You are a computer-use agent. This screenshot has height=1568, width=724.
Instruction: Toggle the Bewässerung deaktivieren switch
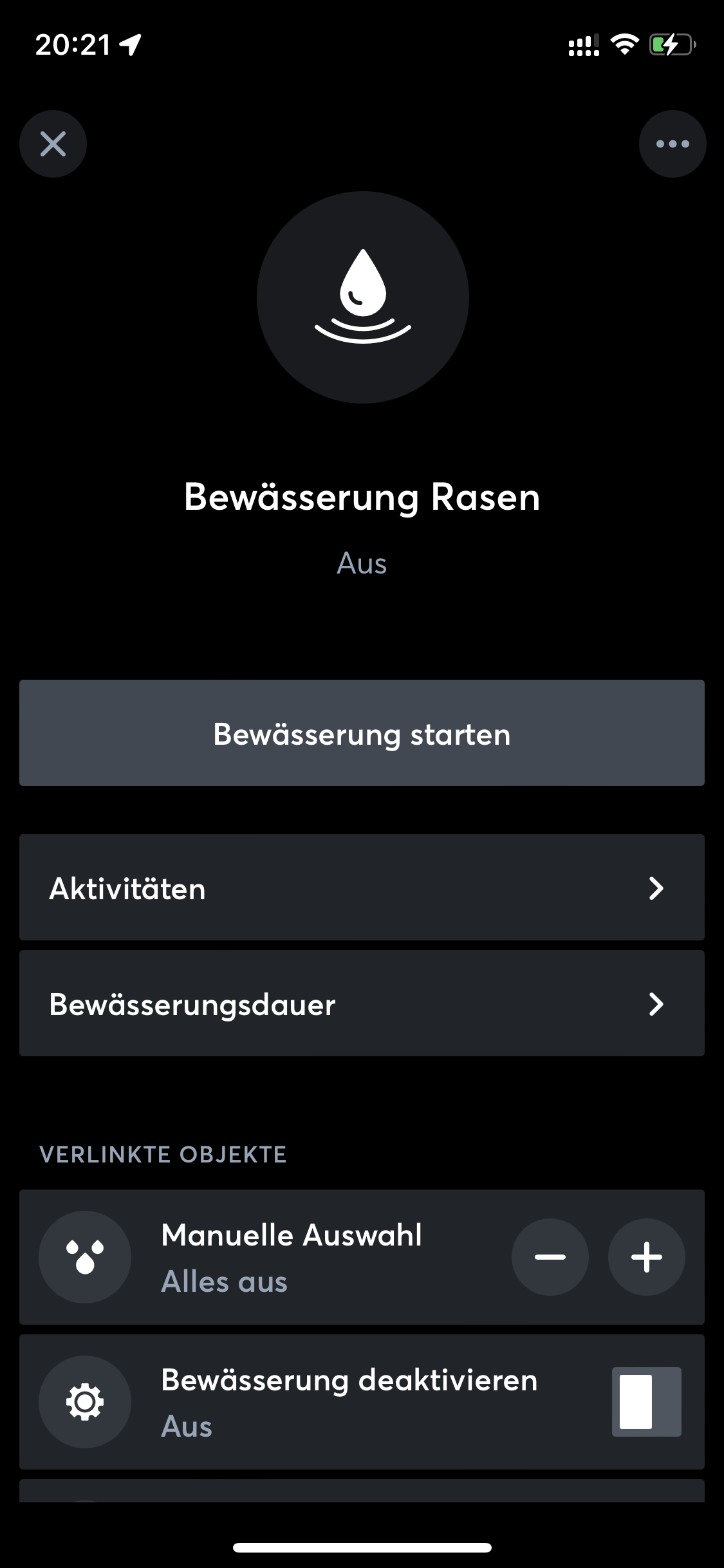(x=646, y=1401)
